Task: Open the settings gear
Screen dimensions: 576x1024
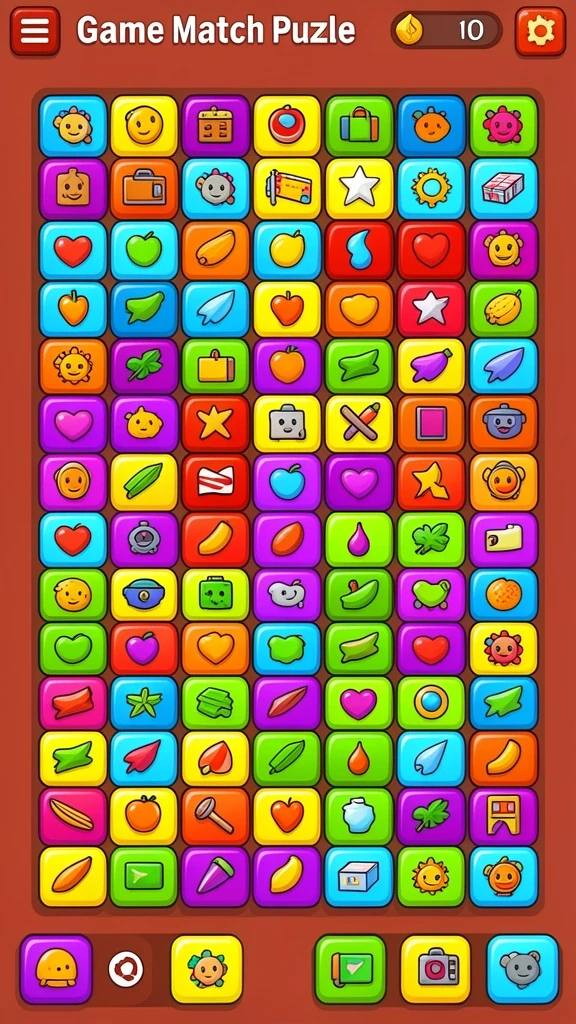Action: tap(540, 31)
